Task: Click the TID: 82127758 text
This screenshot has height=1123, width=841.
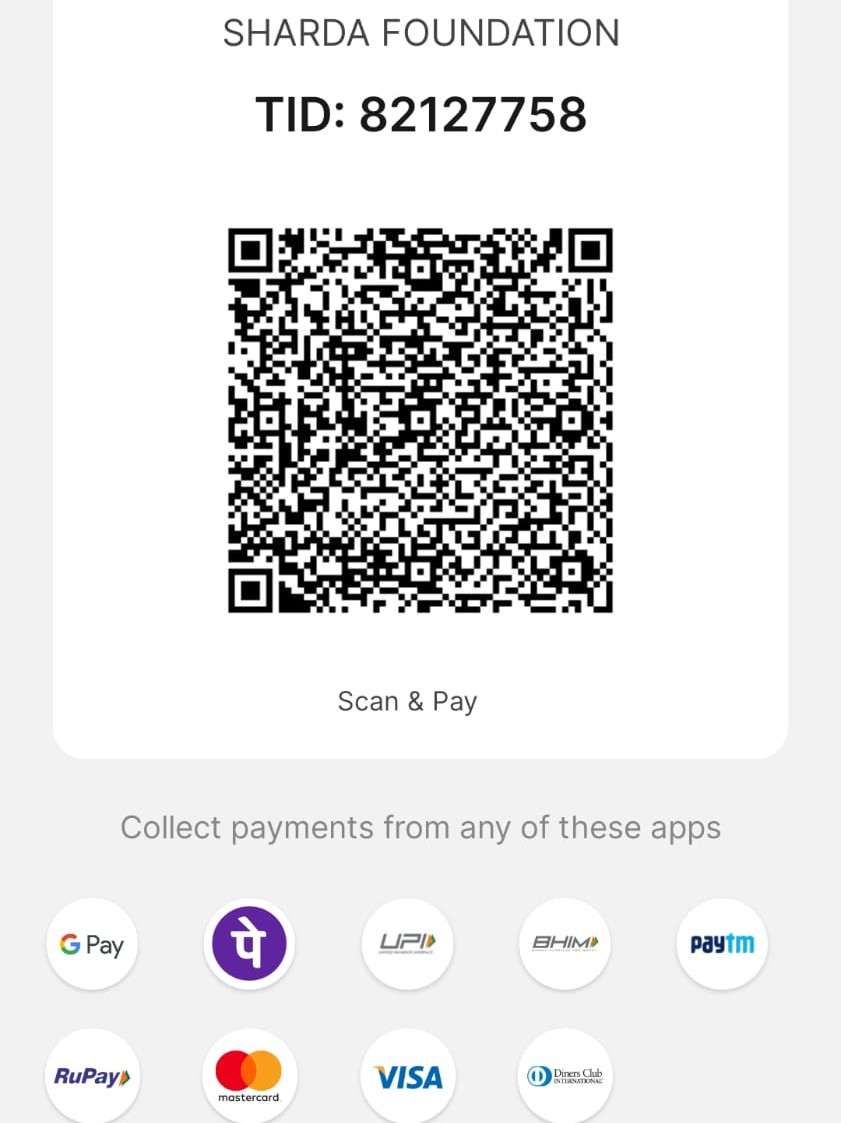Action: click(421, 113)
